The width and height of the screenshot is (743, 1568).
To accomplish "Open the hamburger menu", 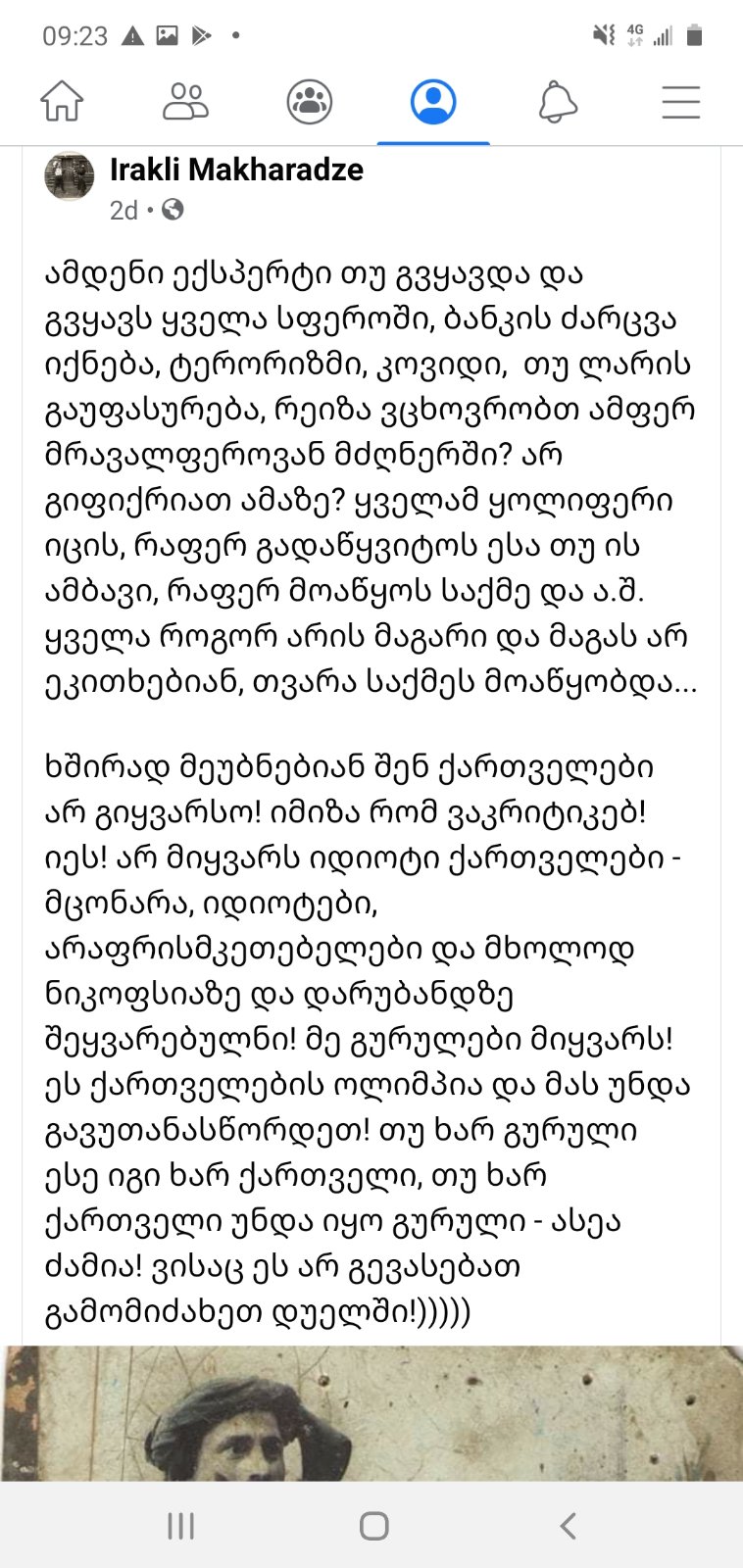I will click(680, 102).
